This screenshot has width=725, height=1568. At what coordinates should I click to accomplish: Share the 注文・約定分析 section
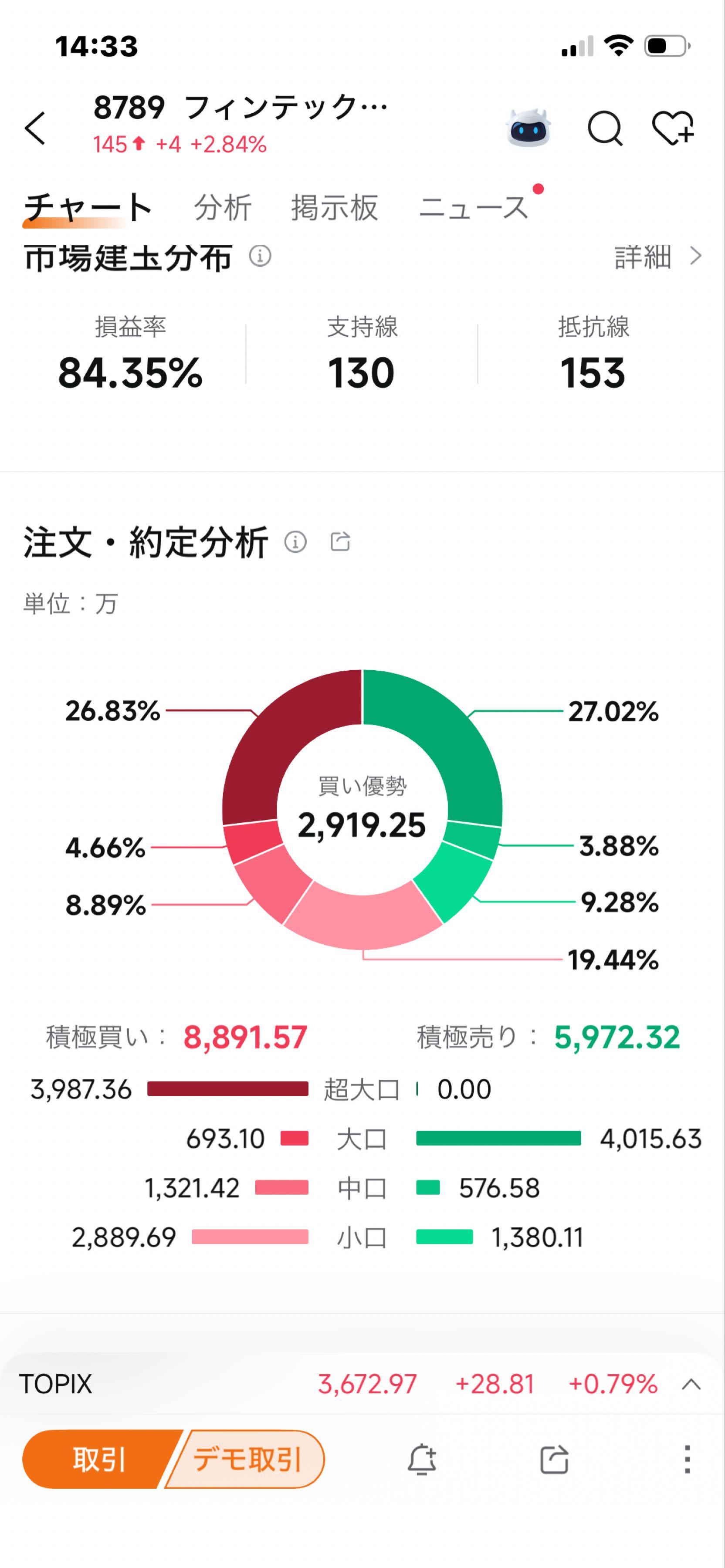(x=342, y=542)
